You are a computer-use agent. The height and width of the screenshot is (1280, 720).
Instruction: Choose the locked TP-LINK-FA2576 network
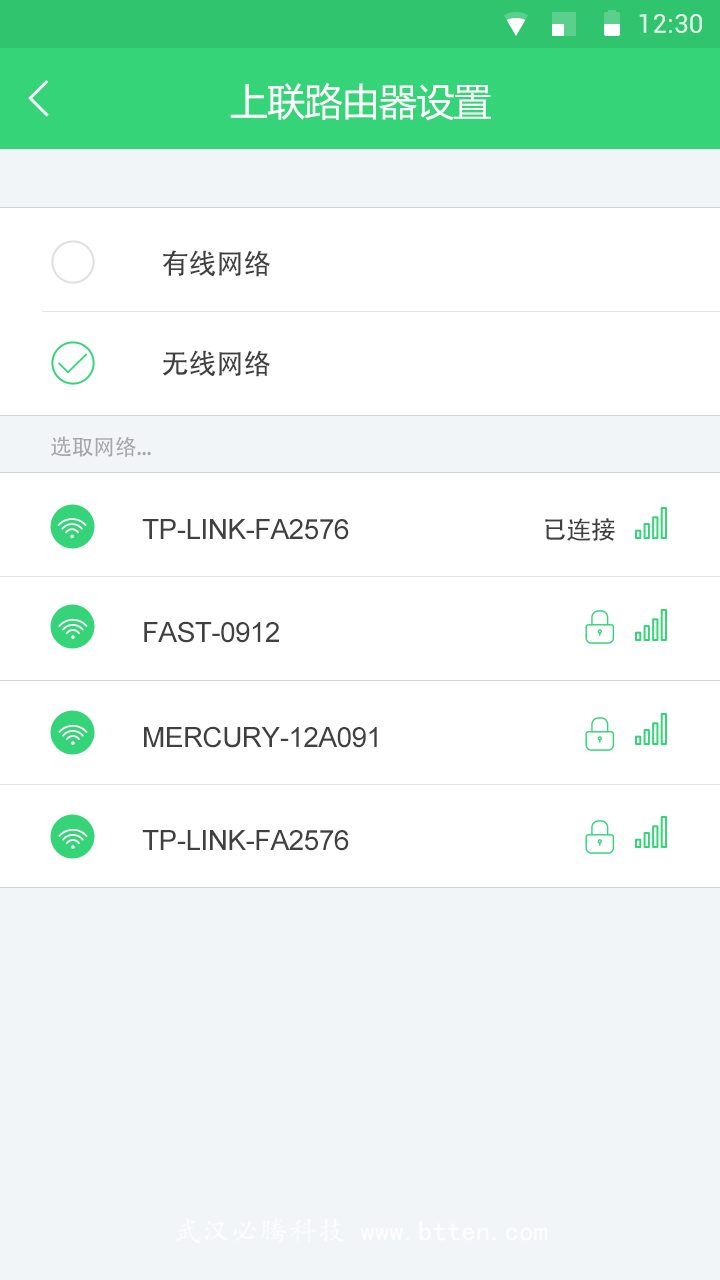(x=360, y=836)
